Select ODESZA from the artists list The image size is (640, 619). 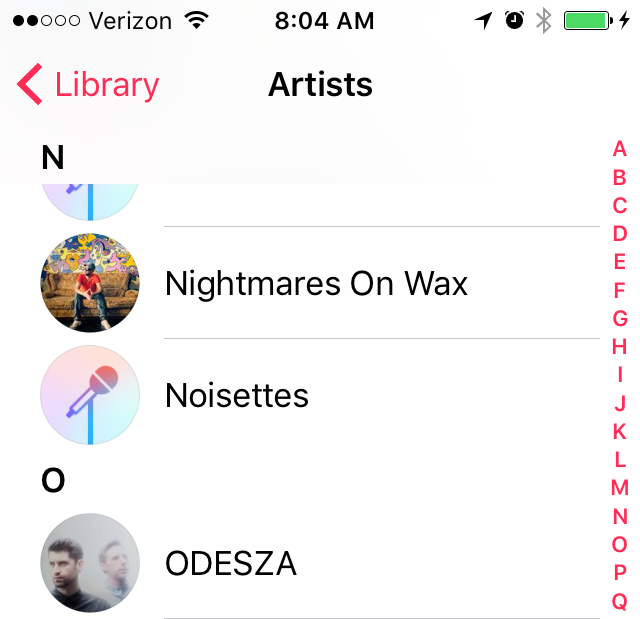(231, 564)
